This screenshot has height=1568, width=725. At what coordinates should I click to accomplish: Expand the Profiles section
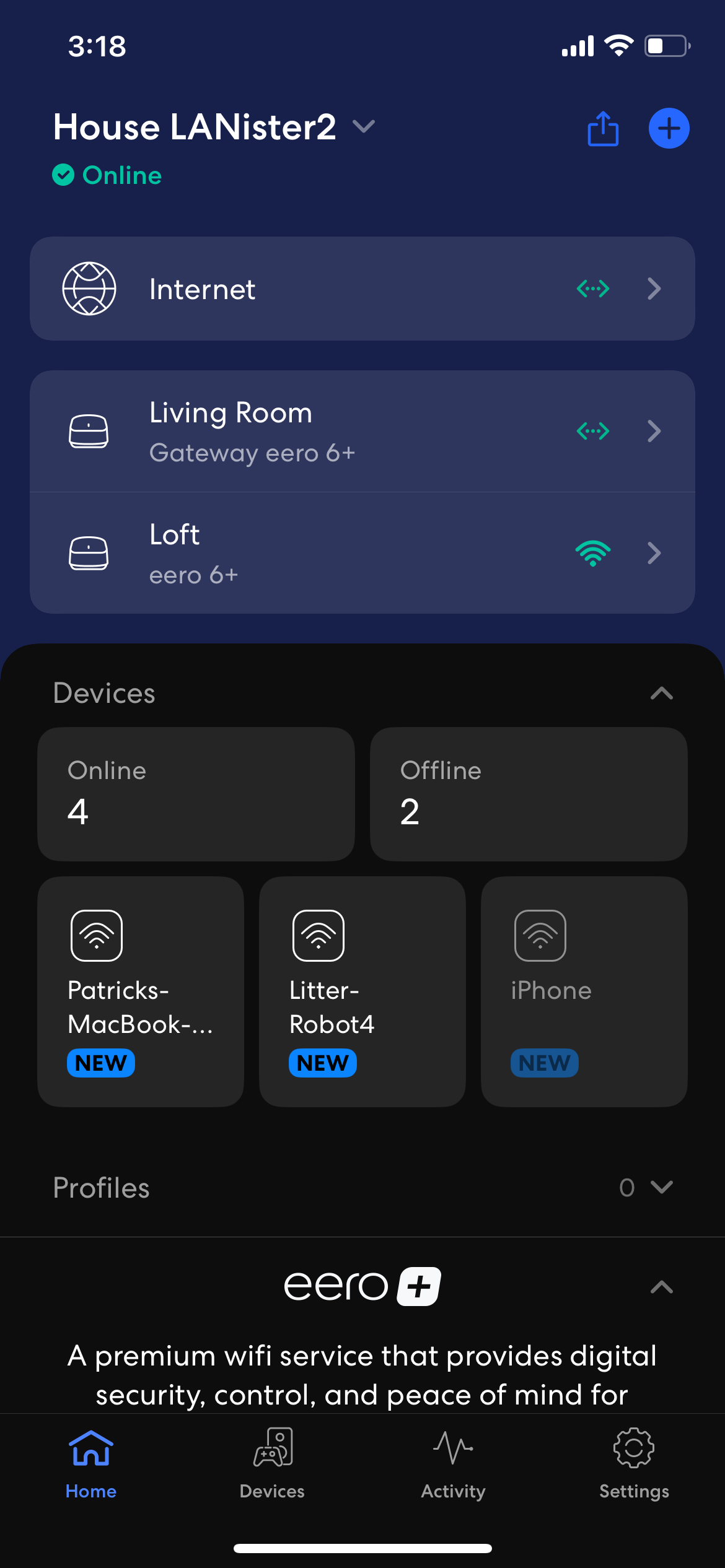click(661, 1187)
